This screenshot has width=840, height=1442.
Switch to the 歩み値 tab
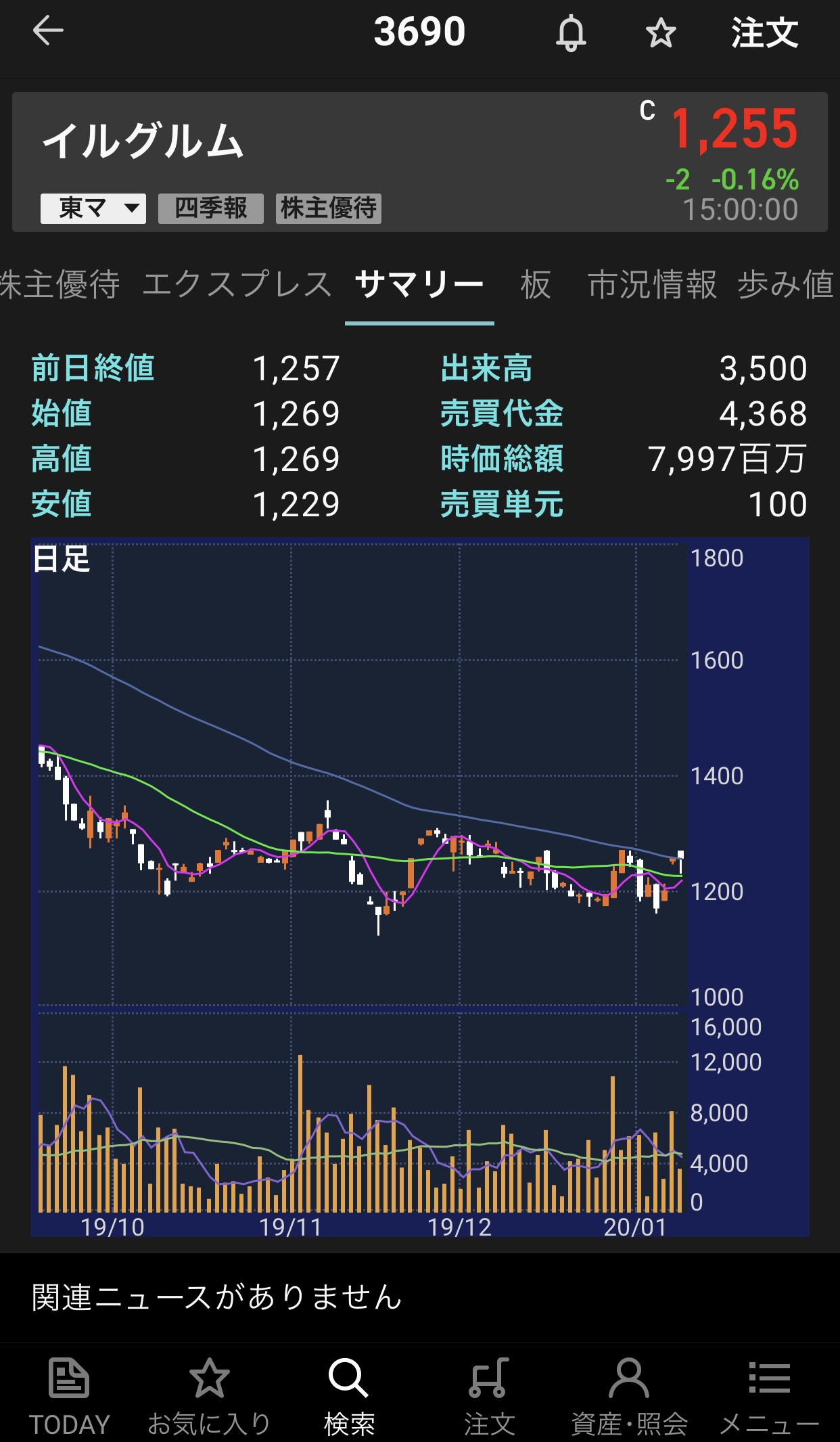(x=785, y=284)
